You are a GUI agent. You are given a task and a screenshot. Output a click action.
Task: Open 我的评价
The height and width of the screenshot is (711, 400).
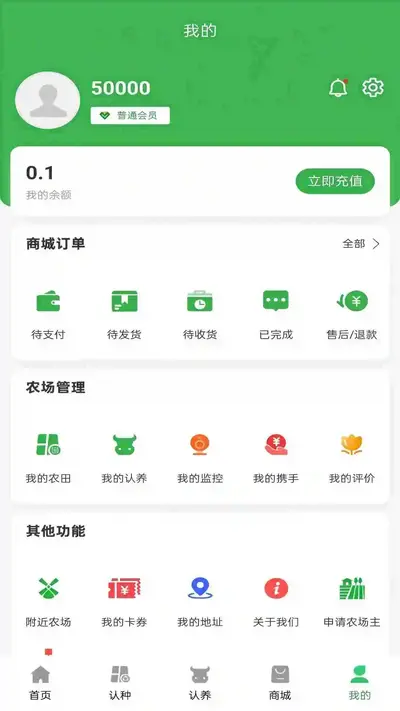(x=352, y=458)
